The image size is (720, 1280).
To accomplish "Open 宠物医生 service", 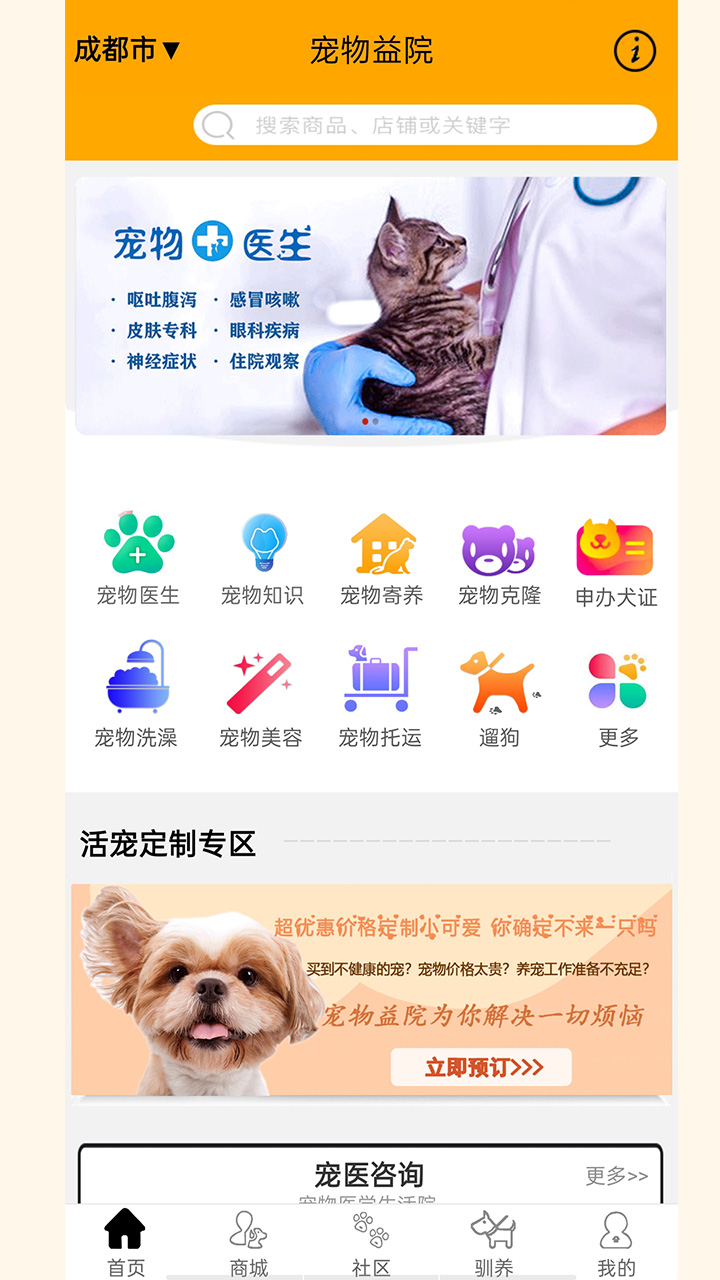I will pos(138,560).
